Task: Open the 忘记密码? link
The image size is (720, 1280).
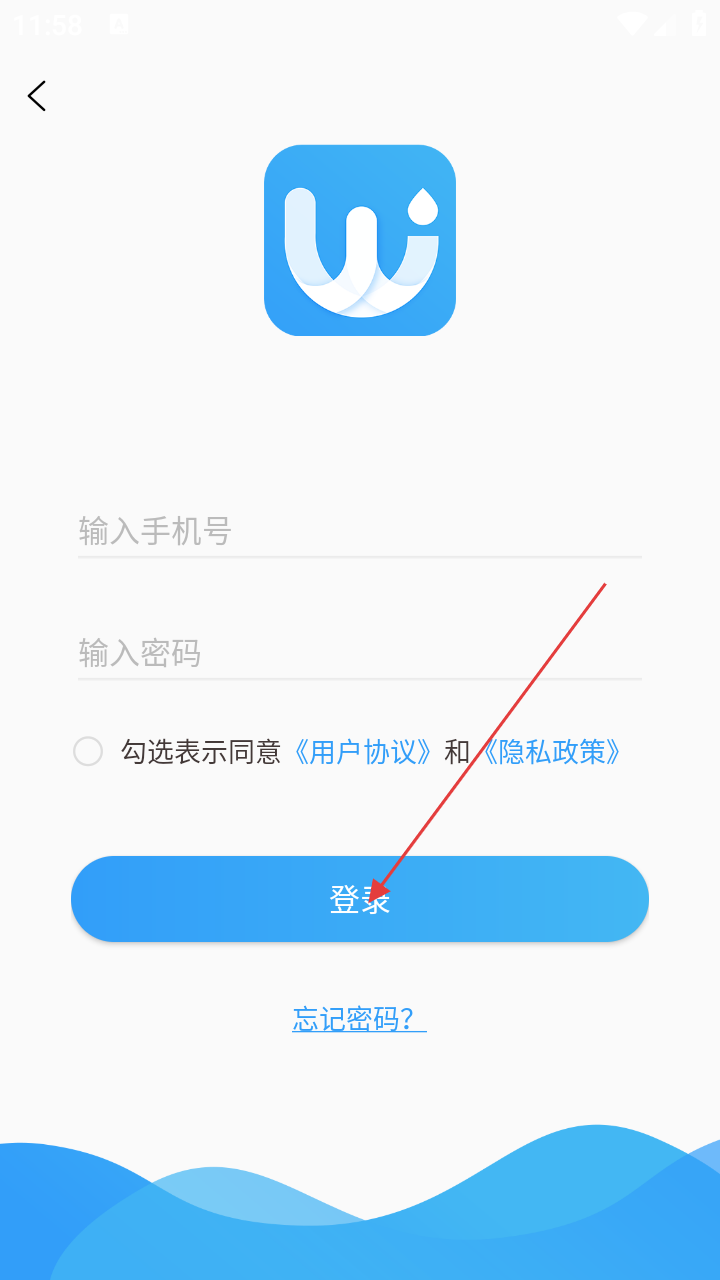Action: click(x=359, y=1019)
